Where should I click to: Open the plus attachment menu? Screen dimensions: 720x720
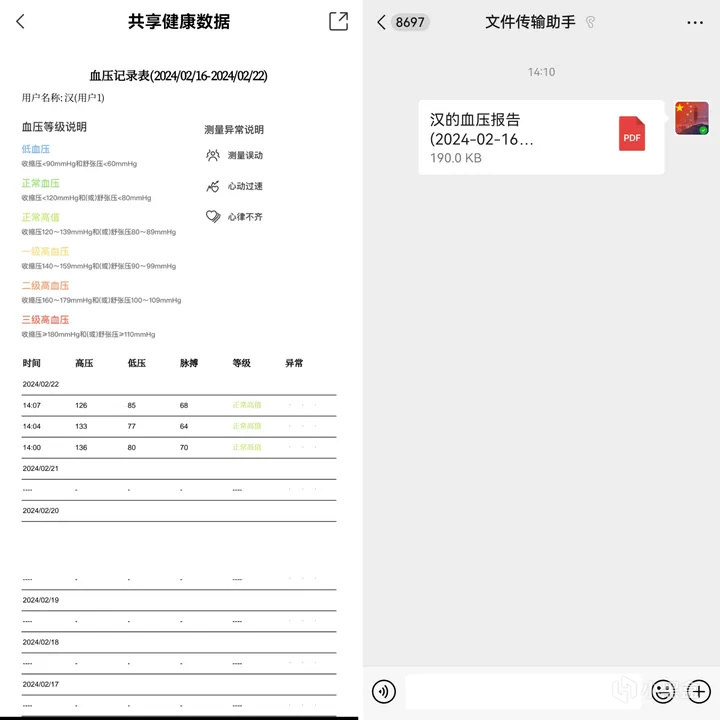(x=698, y=691)
